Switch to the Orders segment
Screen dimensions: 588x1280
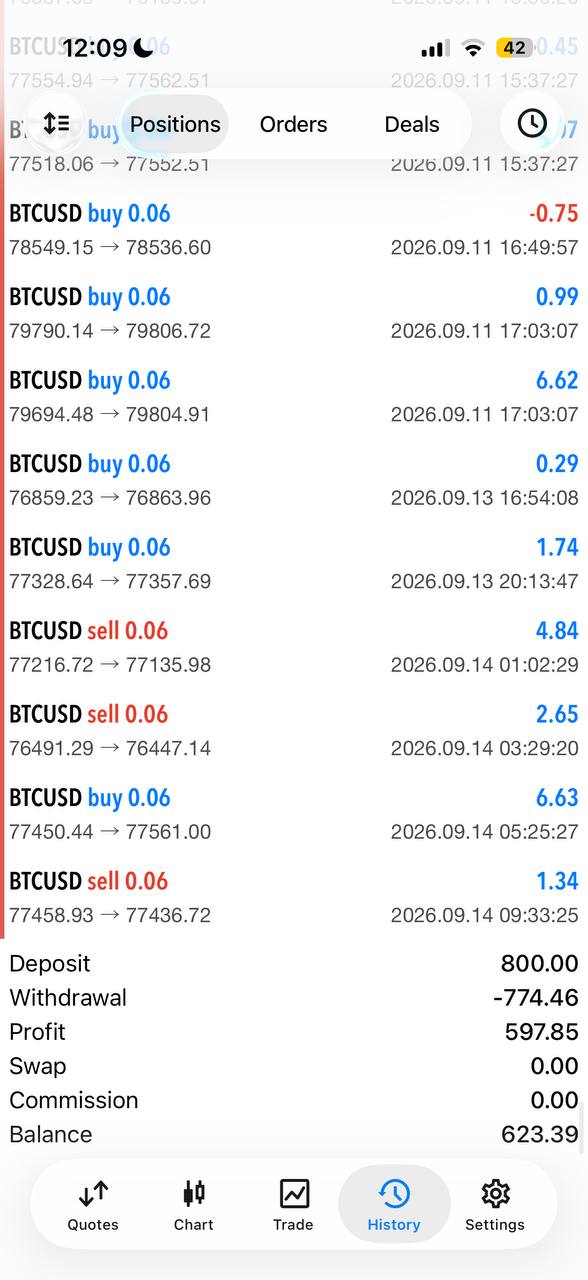(293, 124)
